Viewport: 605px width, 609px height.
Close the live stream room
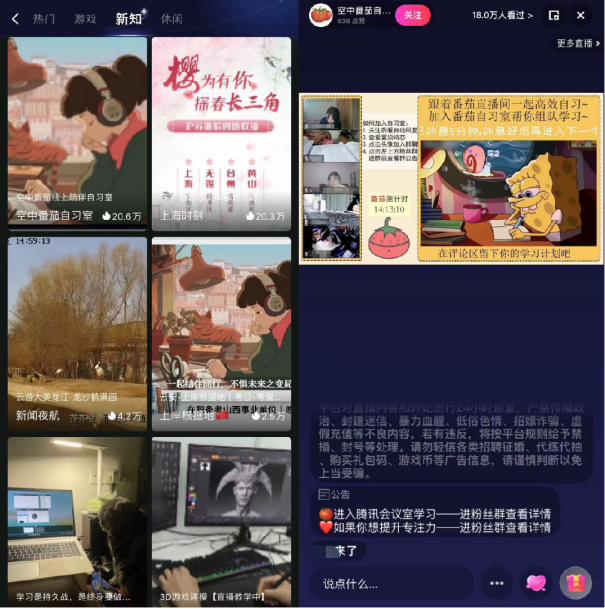pos(581,15)
